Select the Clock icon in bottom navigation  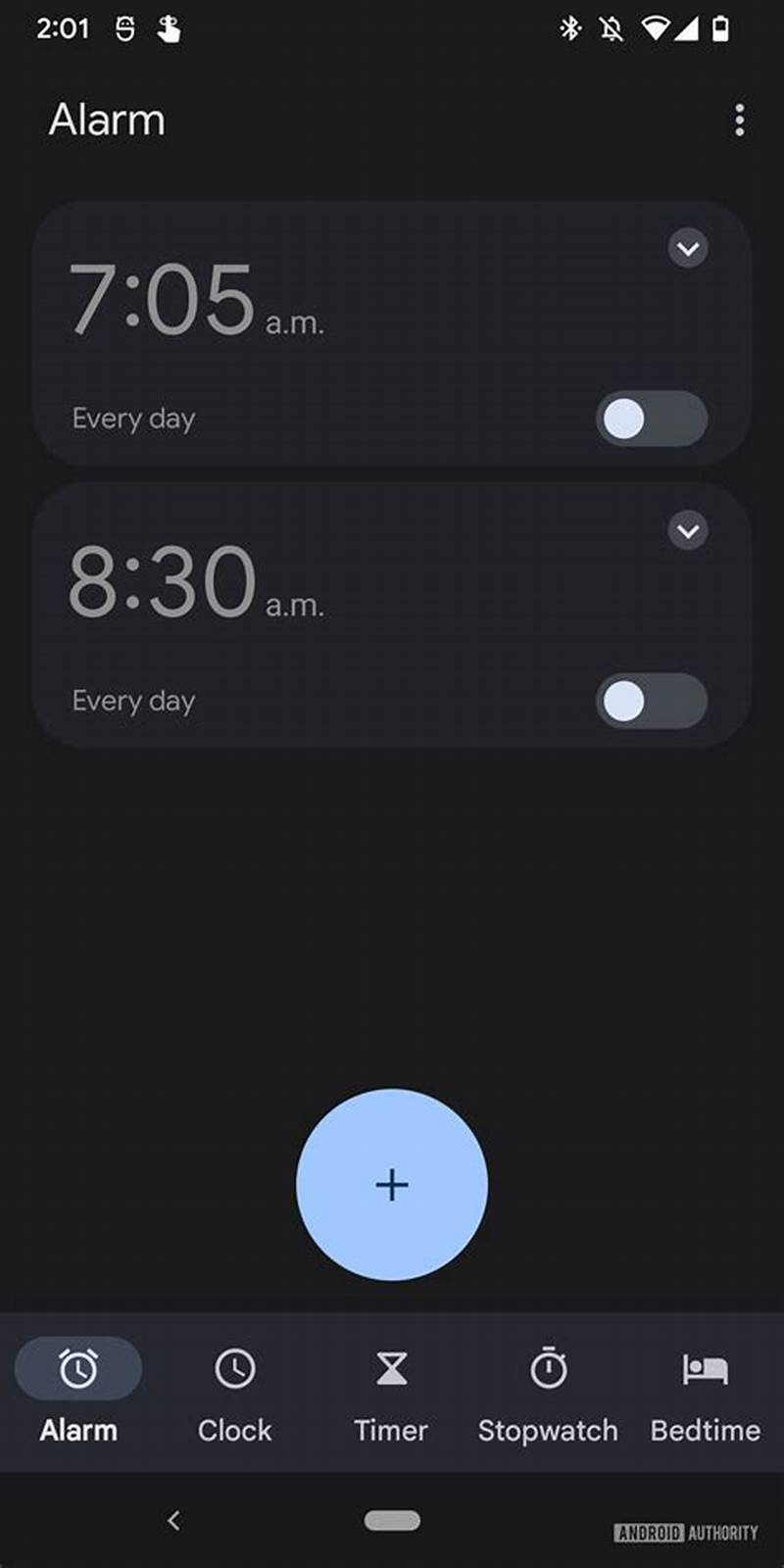click(x=234, y=1366)
